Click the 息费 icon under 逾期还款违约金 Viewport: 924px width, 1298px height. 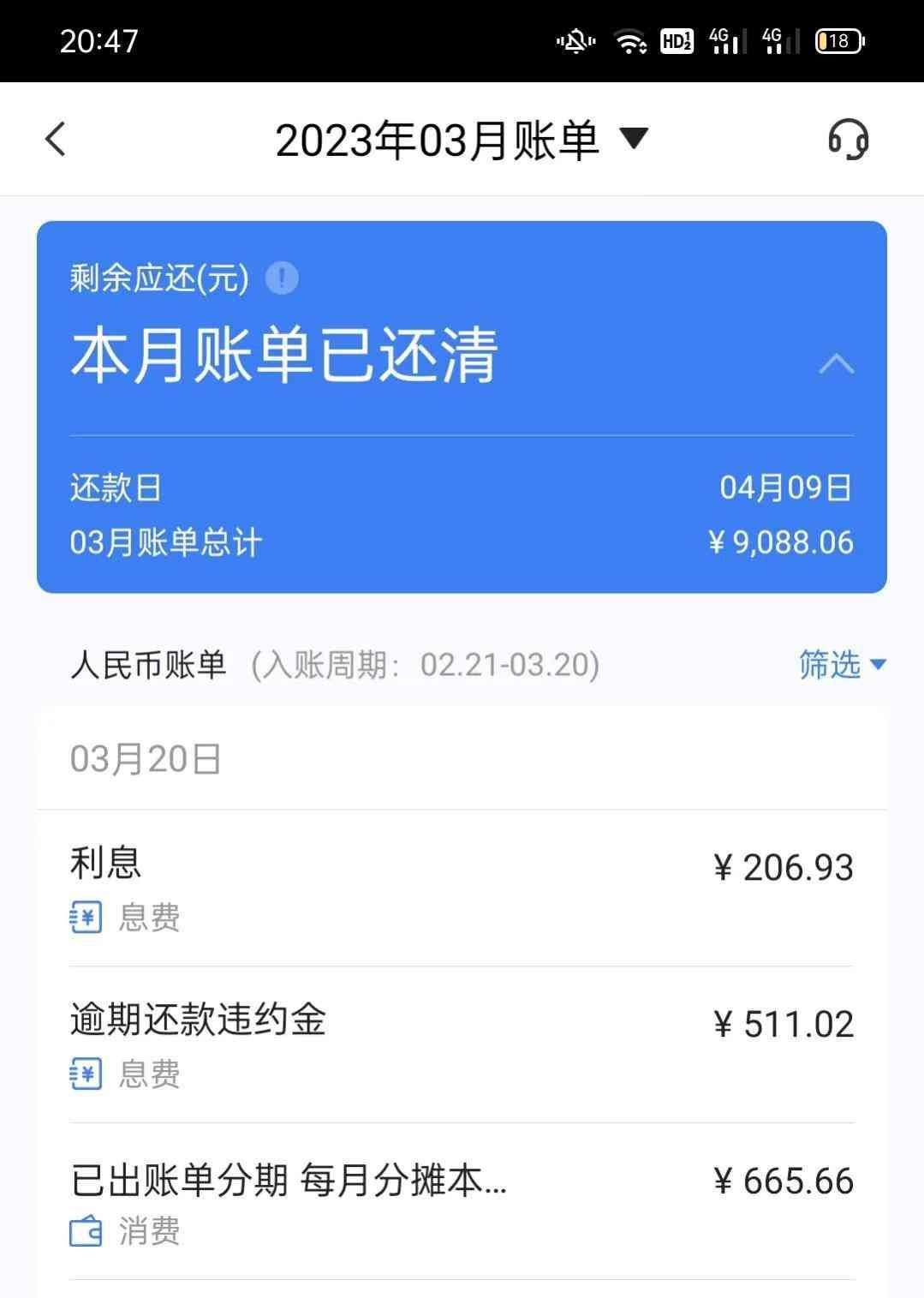point(84,1073)
